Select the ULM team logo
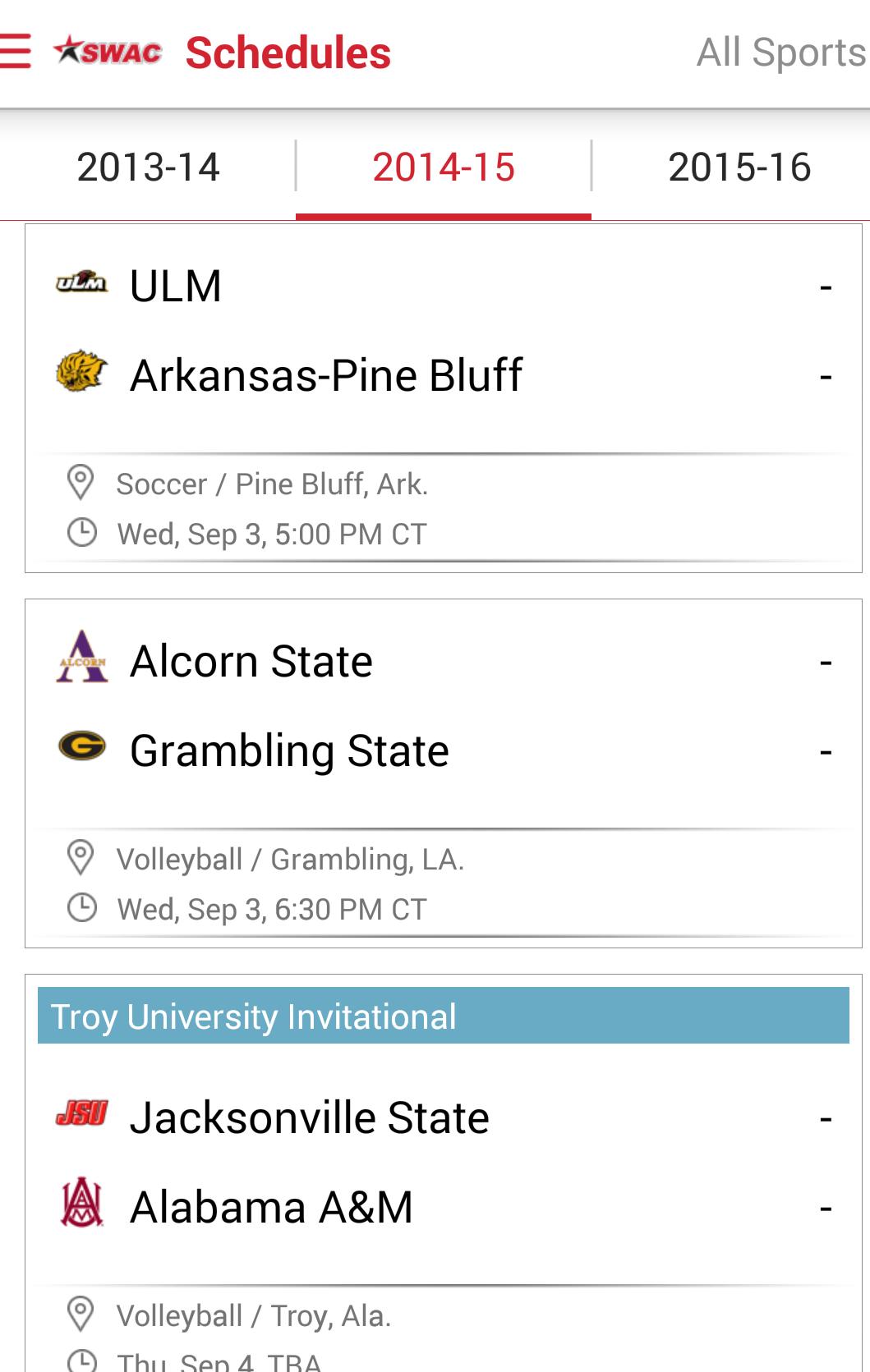The width and height of the screenshot is (870, 1372). tap(82, 285)
